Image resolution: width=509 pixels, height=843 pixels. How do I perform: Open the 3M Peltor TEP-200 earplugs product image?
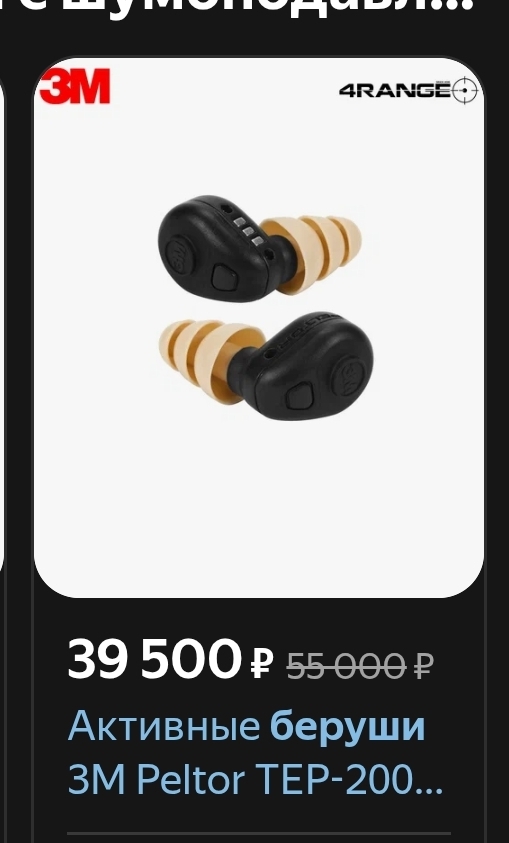pos(259,327)
